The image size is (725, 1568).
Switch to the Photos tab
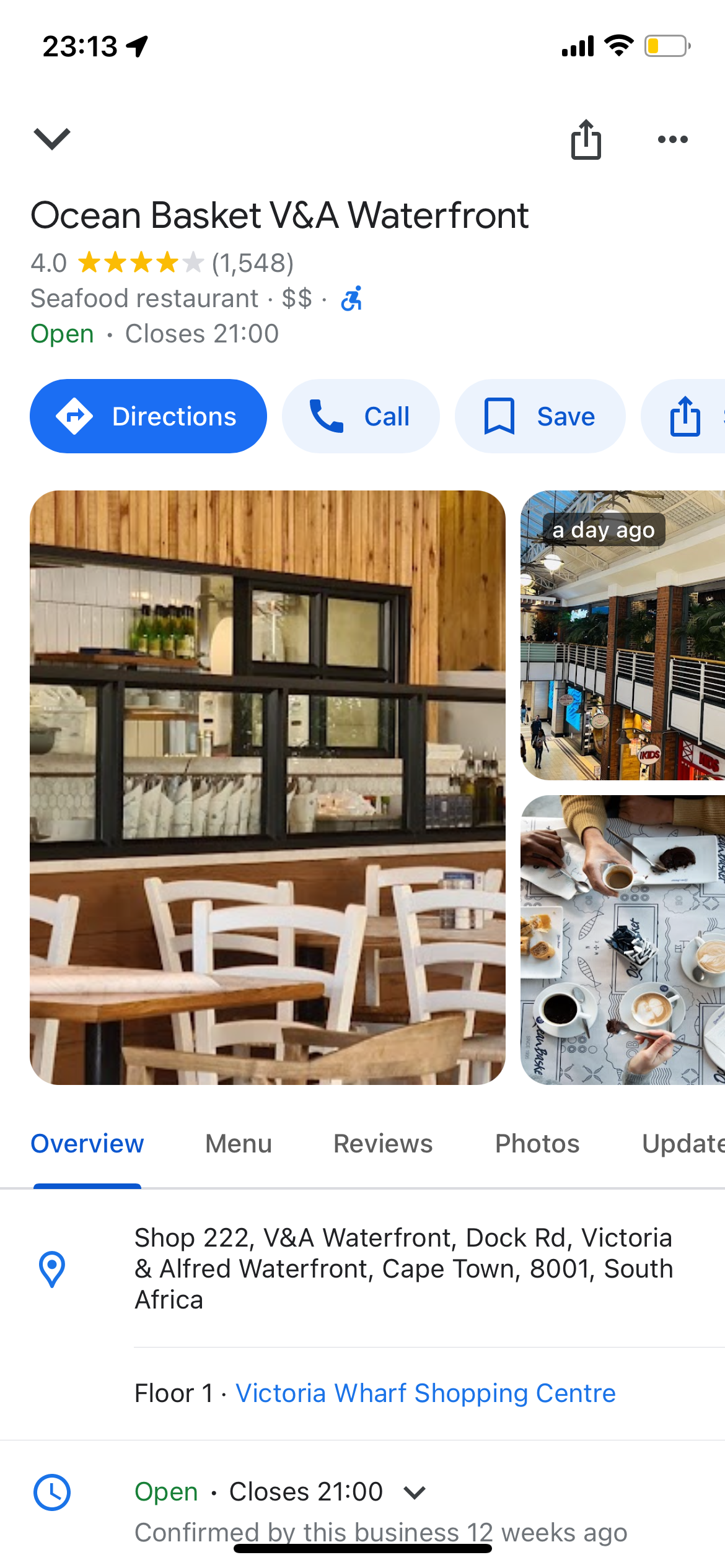coord(537,1143)
